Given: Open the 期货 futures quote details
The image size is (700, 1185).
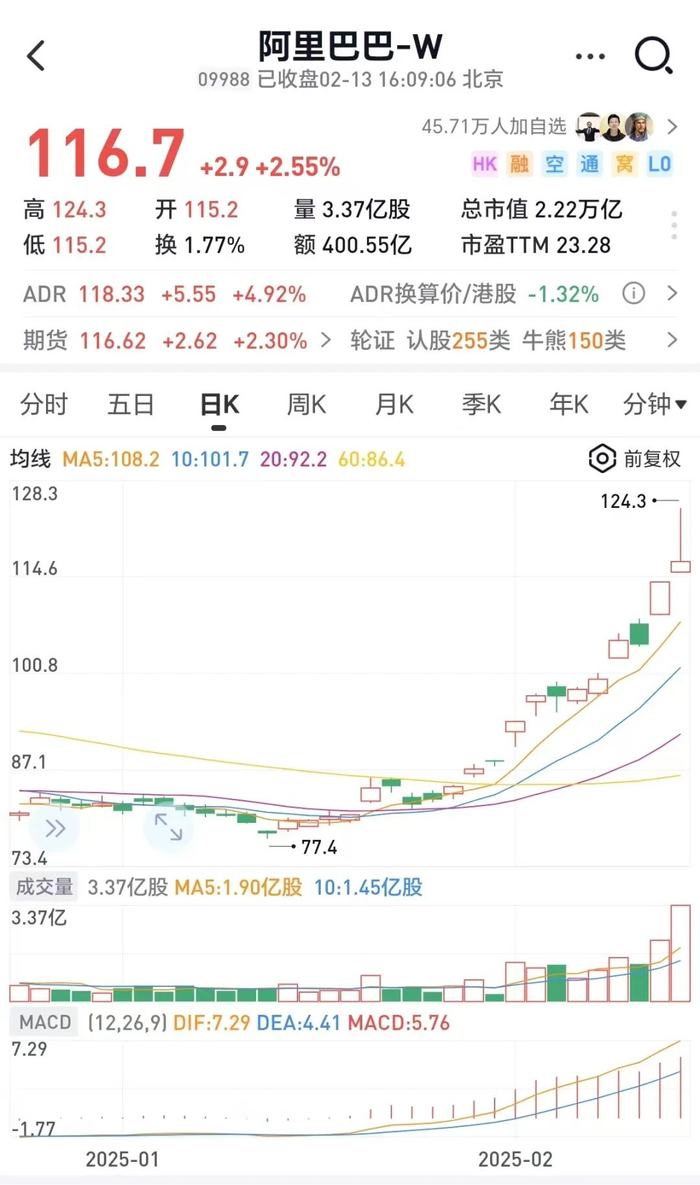Looking at the screenshot, I should click(x=175, y=341).
